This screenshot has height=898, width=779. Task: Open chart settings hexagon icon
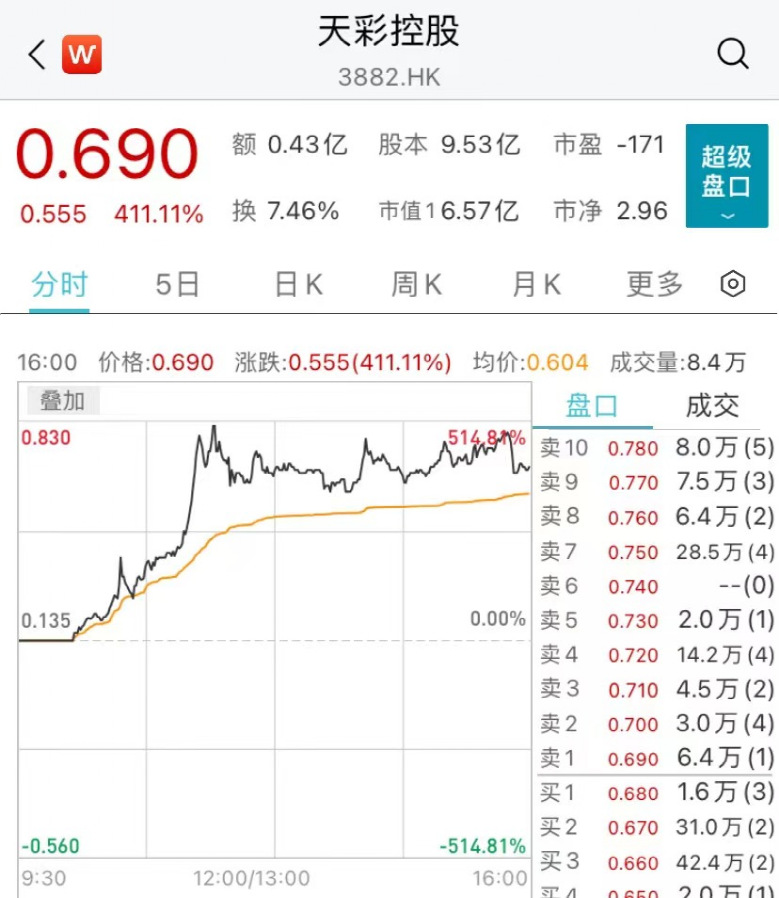[x=733, y=285]
